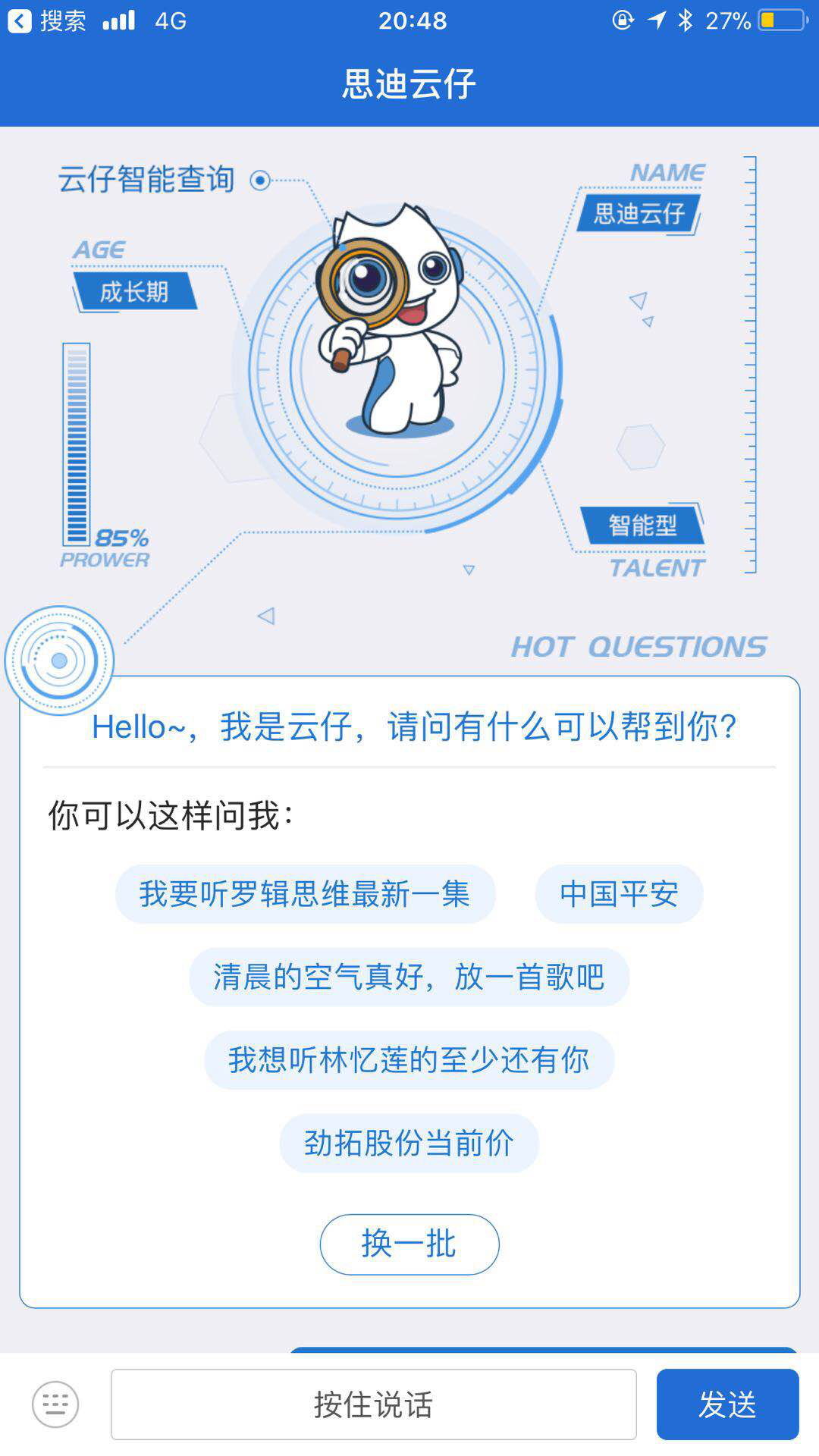Ask 我想听林忆莲的至少还有你

coord(409,1059)
